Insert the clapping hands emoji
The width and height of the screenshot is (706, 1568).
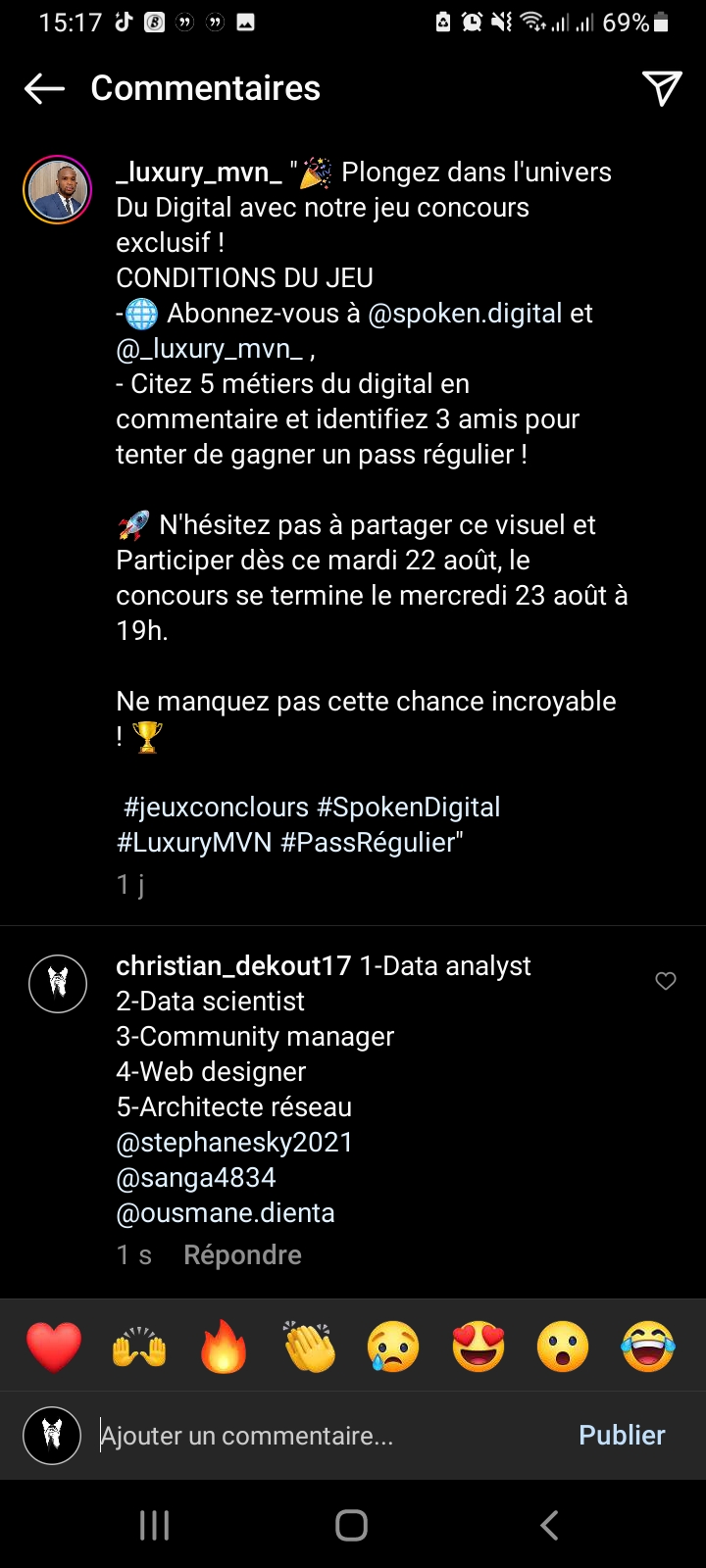[x=309, y=1346]
